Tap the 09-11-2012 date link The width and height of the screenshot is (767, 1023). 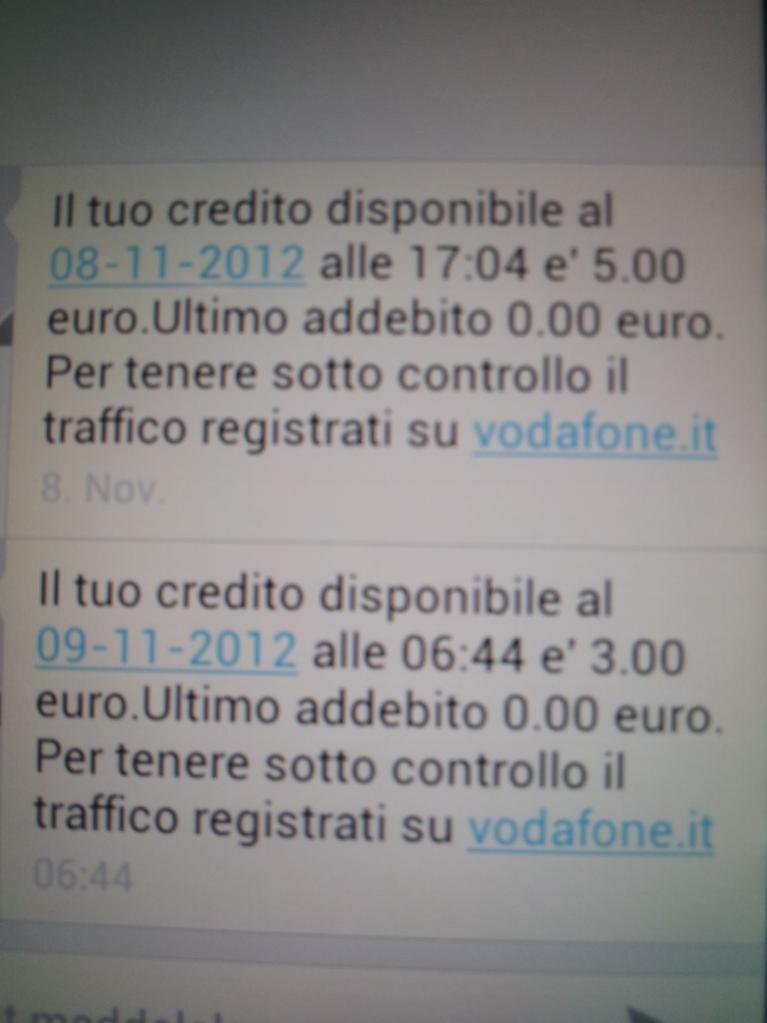click(166, 652)
